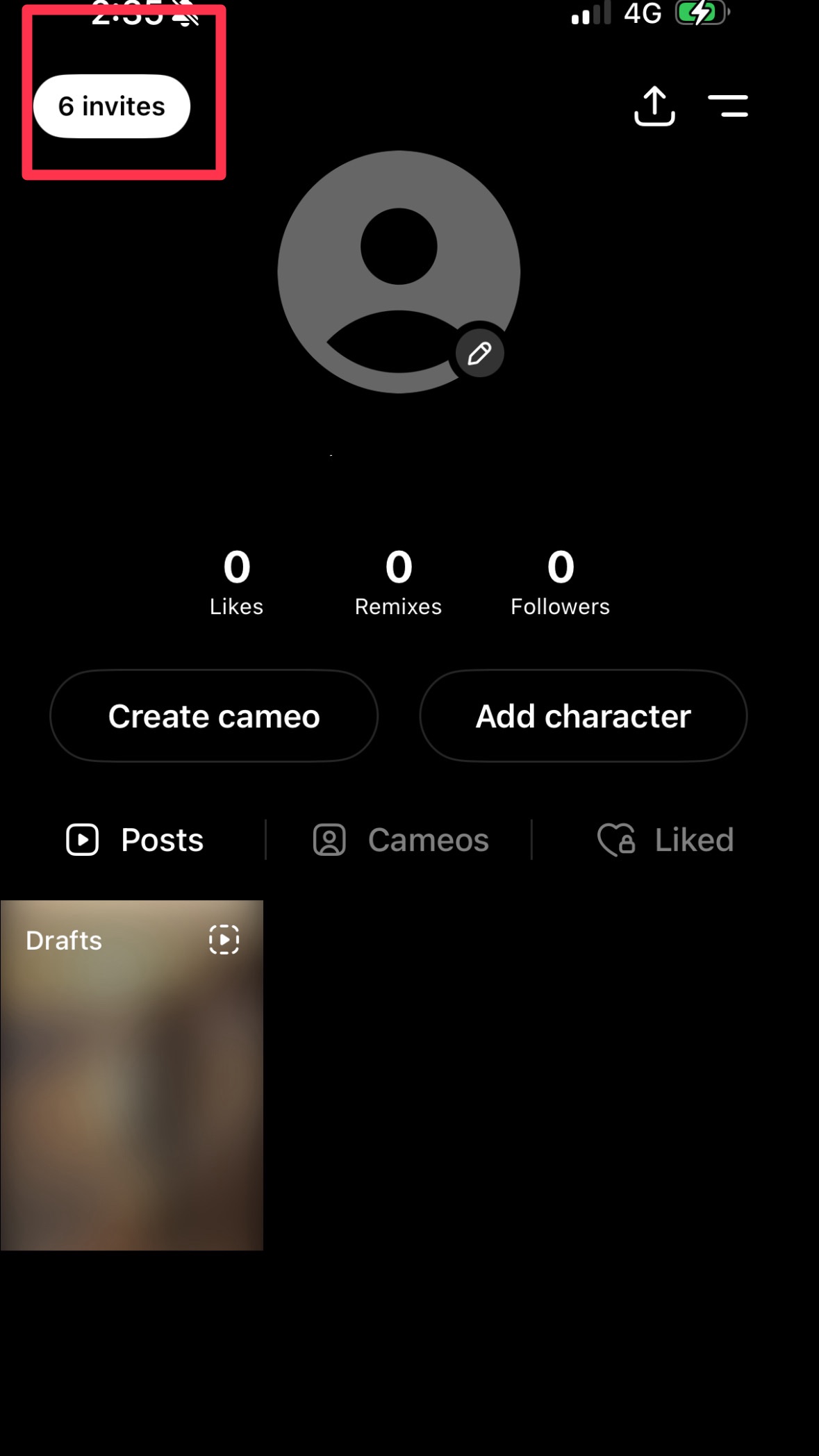This screenshot has height=1456, width=819.
Task: Tap the Add character button
Action: [583, 715]
